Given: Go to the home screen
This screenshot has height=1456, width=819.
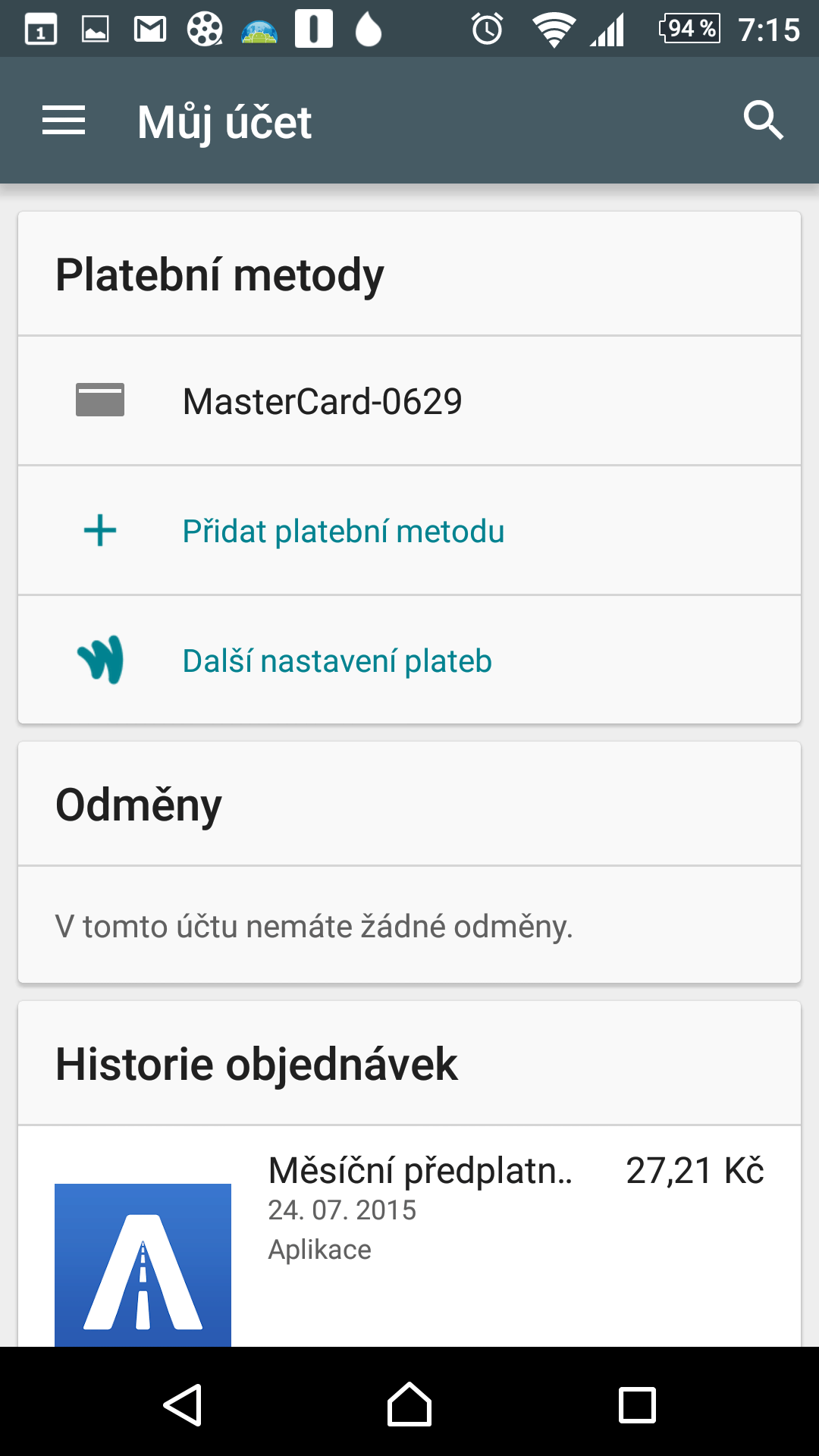Looking at the screenshot, I should [409, 1404].
